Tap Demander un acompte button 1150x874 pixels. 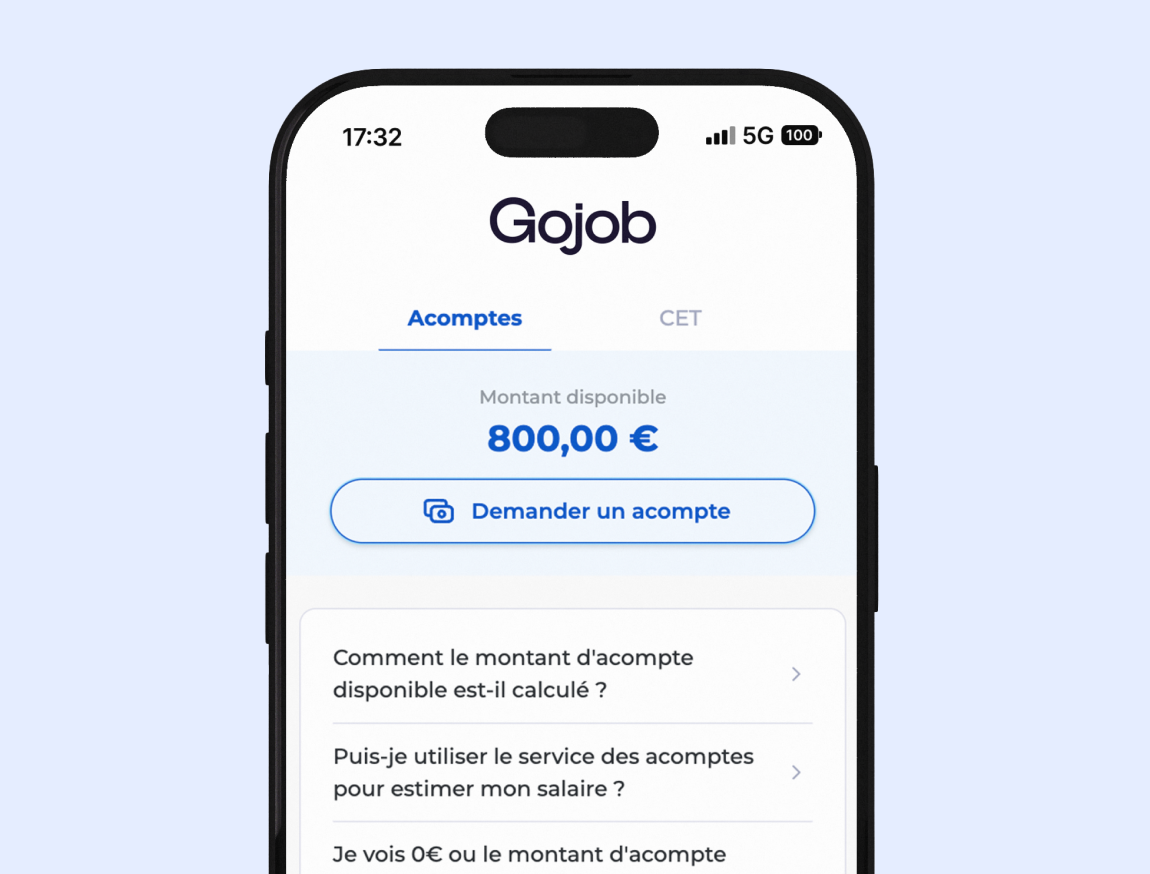(x=572, y=511)
